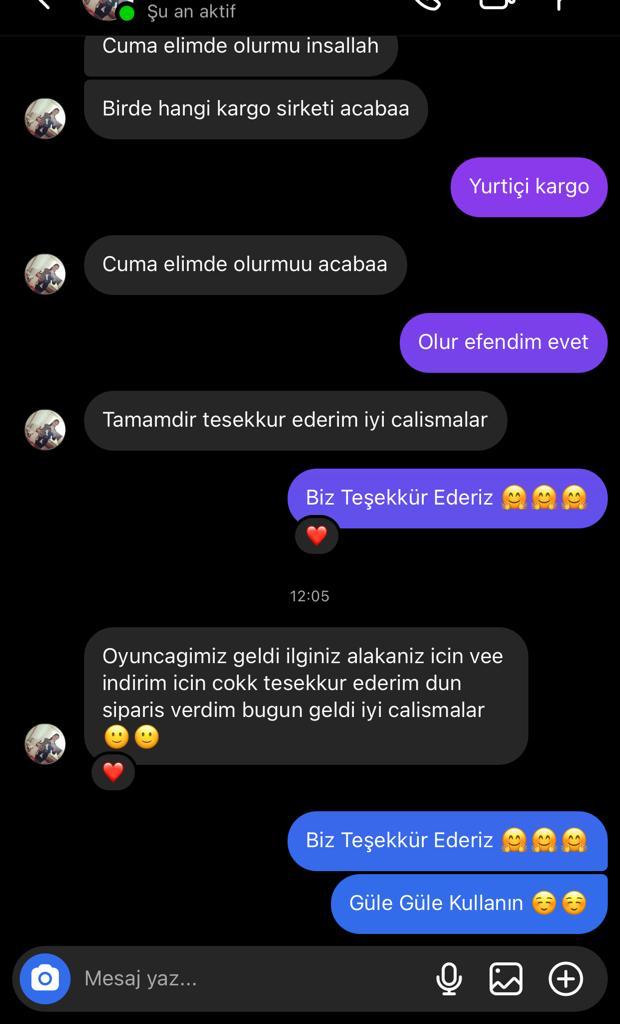Open the plus menu for more options
The width and height of the screenshot is (620, 1024).
pos(565,978)
